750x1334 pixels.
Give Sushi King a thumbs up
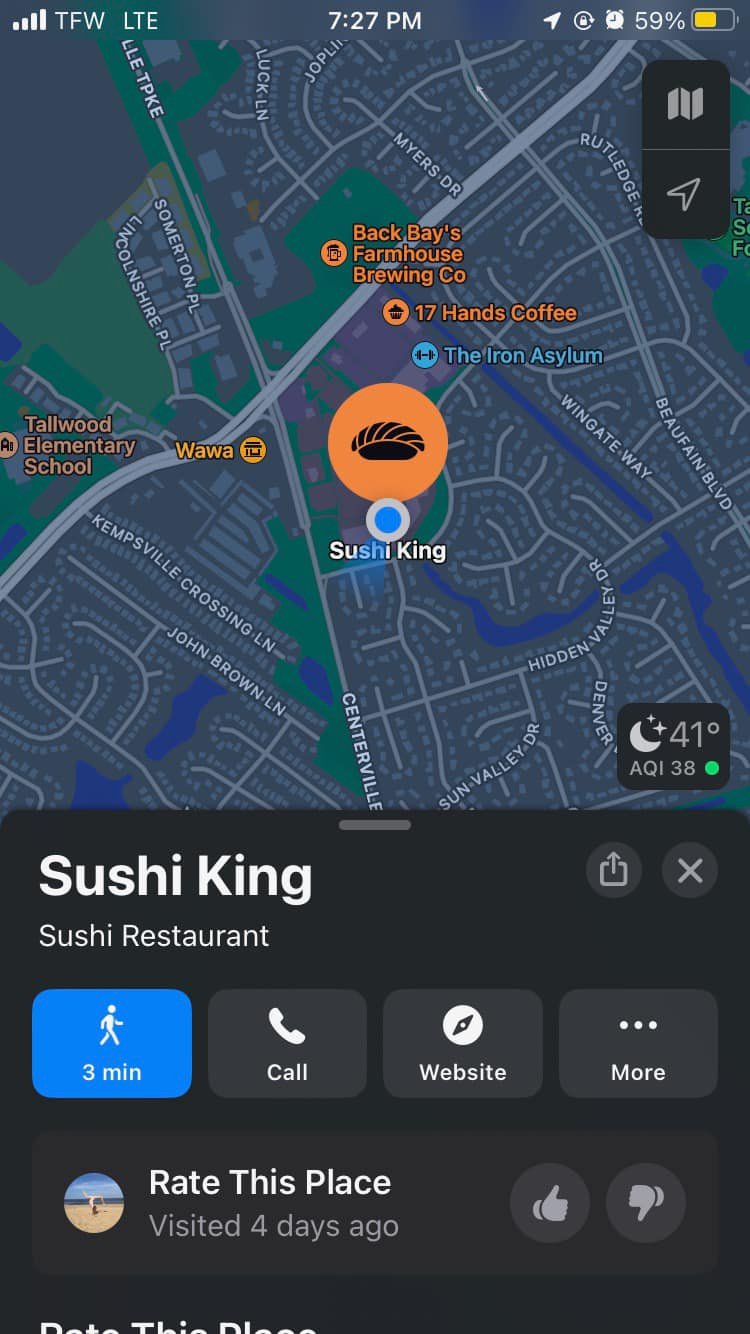point(550,1204)
